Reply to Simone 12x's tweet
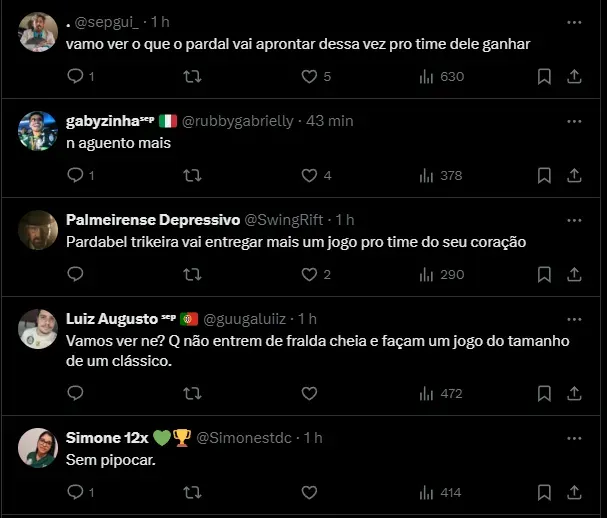The width and height of the screenshot is (607, 518). (x=75, y=492)
